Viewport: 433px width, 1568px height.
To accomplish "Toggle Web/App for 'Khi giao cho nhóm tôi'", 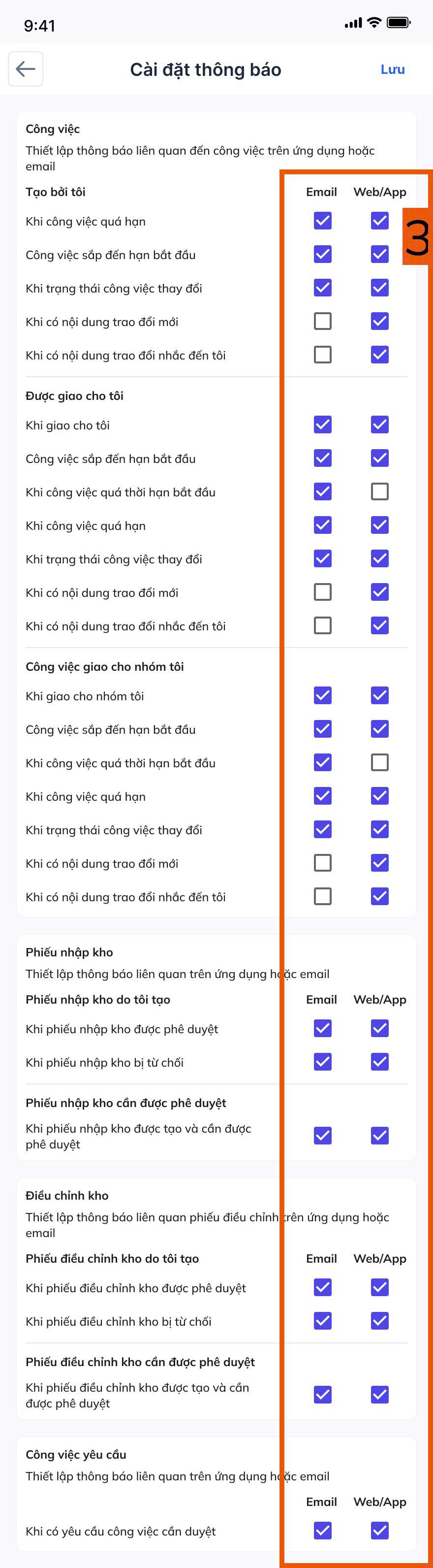I will point(379,695).
